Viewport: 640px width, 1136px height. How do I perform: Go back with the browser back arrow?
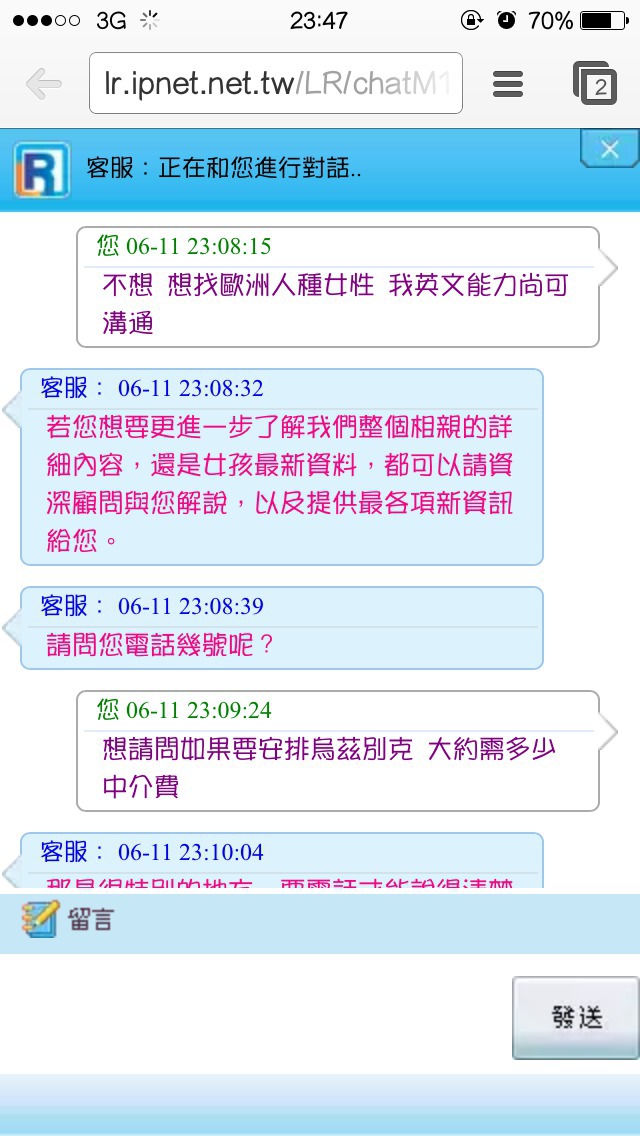(43, 85)
